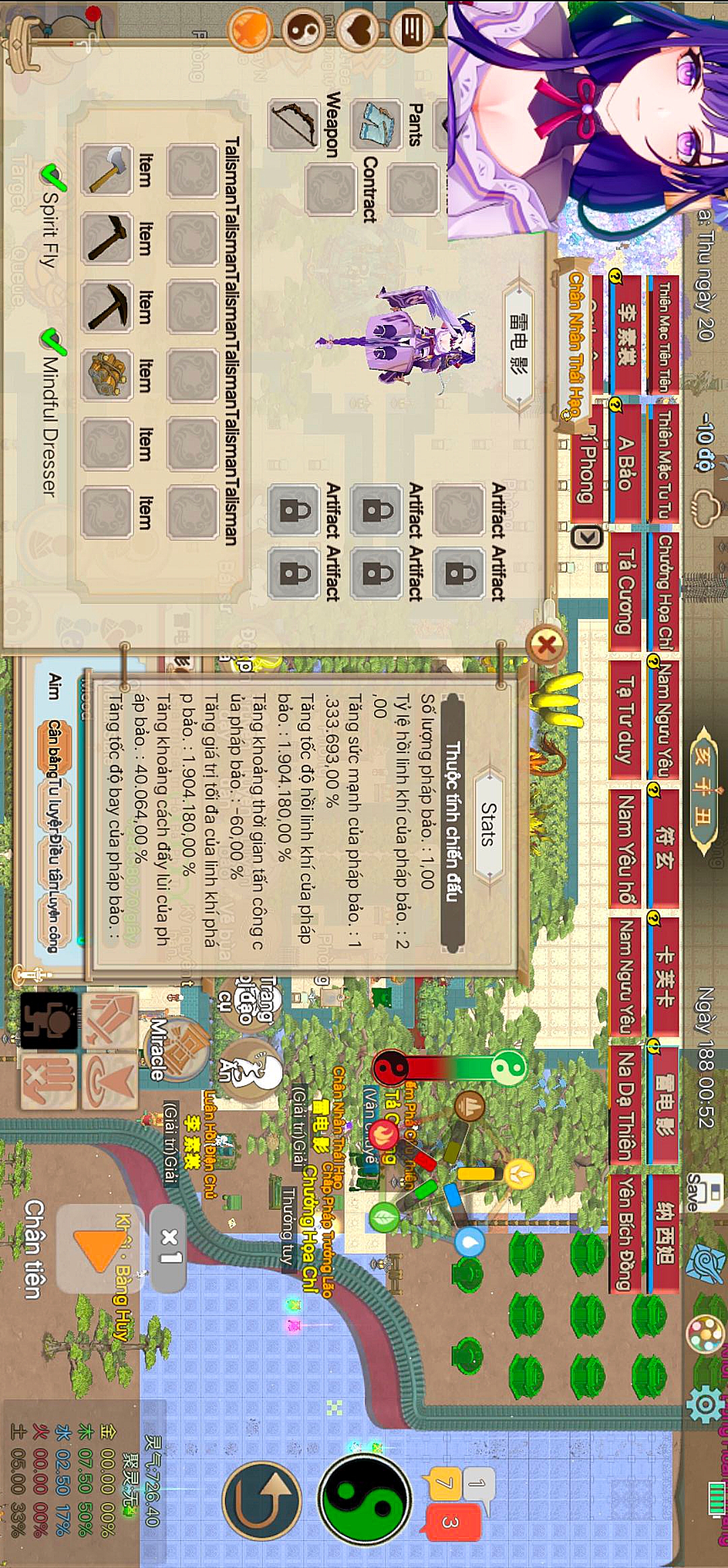Close the character equipment panel
The height and width of the screenshot is (1568, 728).
(x=546, y=645)
